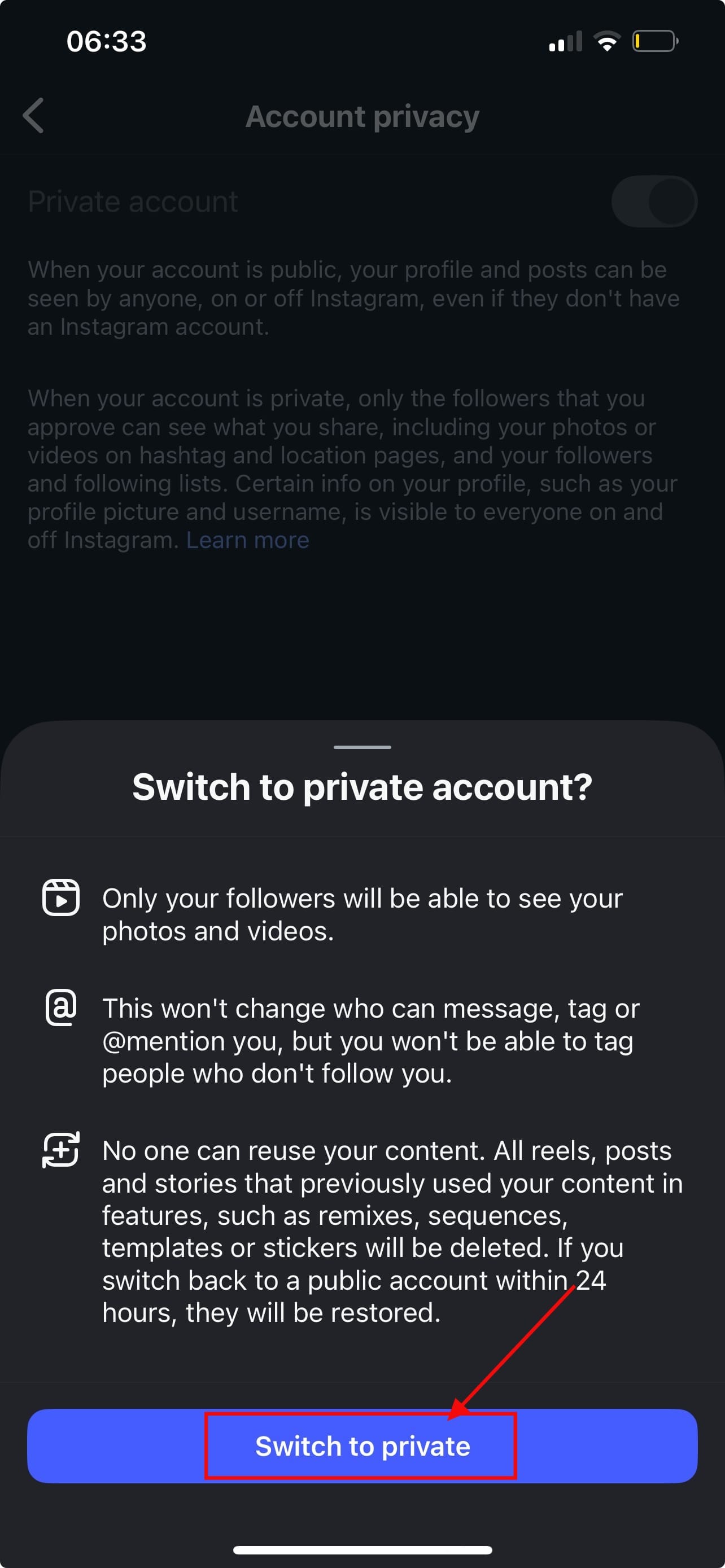Confirm with the Switch to private button

tap(361, 1446)
